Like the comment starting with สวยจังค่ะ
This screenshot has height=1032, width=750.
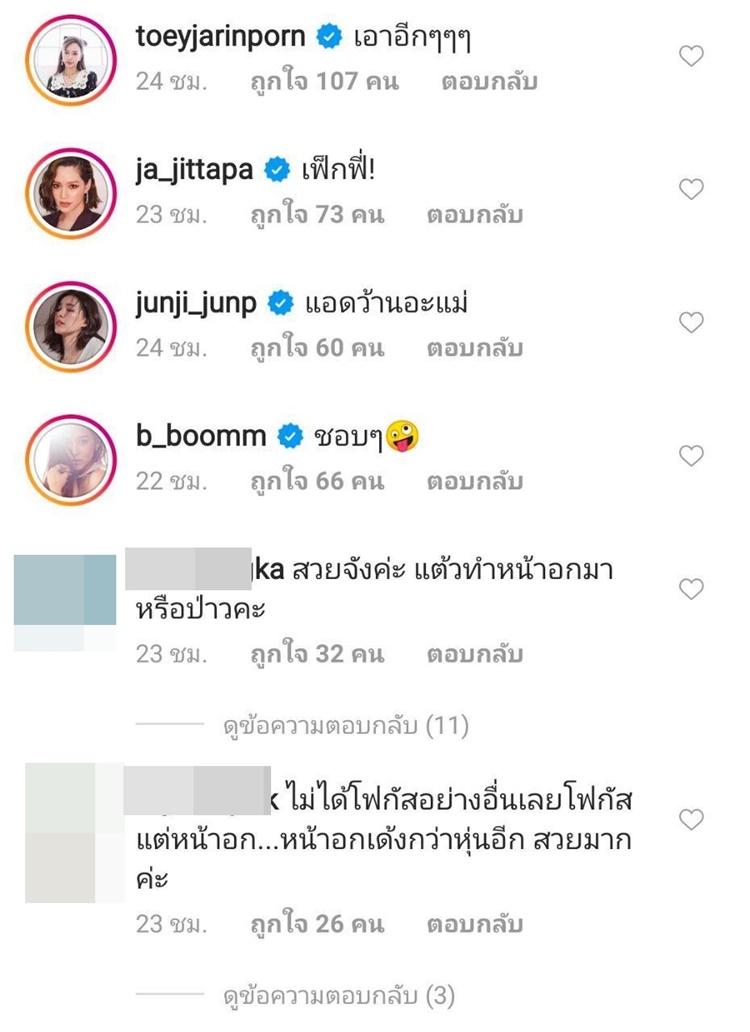(691, 590)
